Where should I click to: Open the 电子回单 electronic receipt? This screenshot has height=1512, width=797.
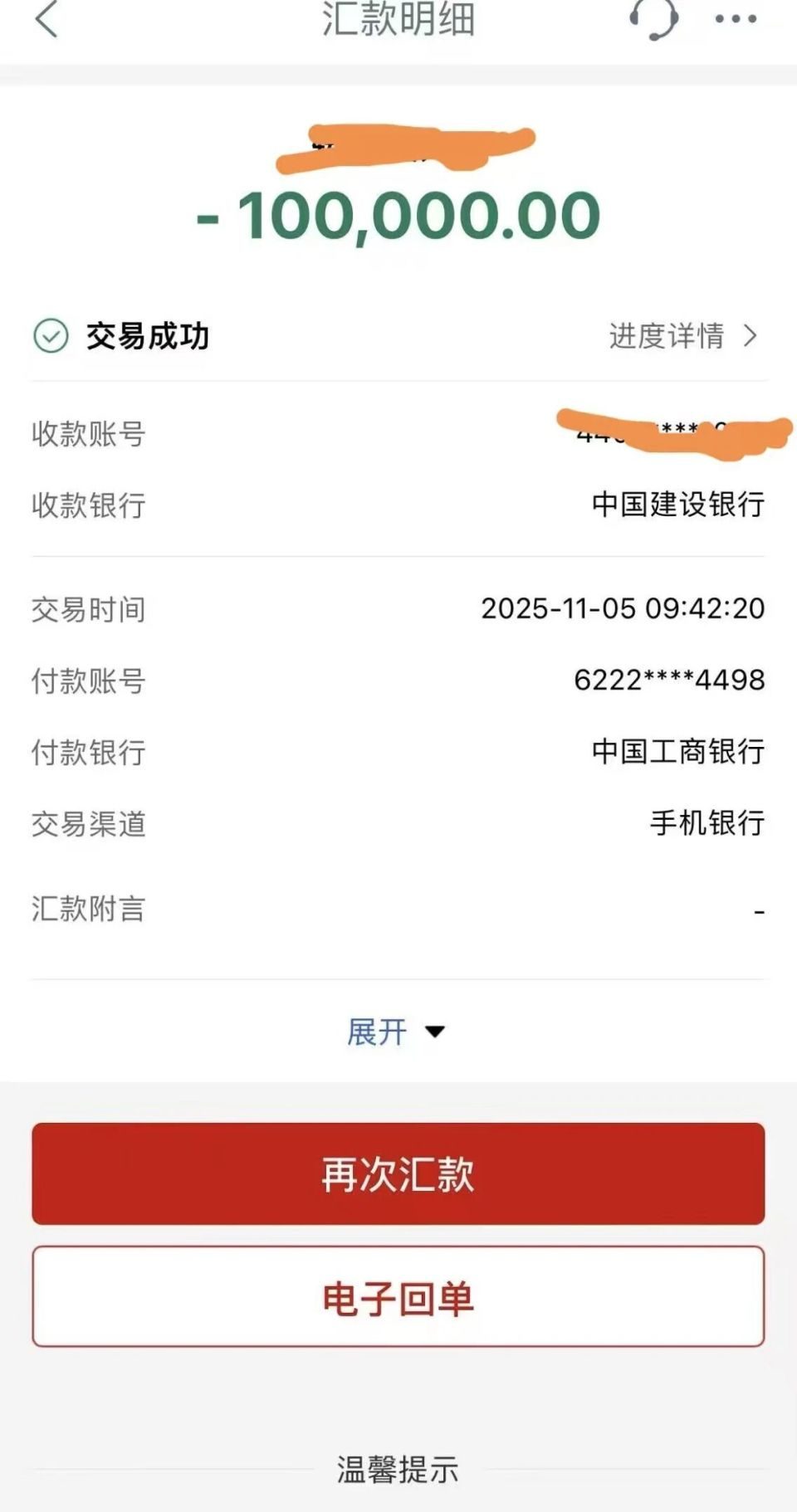coord(398,1296)
